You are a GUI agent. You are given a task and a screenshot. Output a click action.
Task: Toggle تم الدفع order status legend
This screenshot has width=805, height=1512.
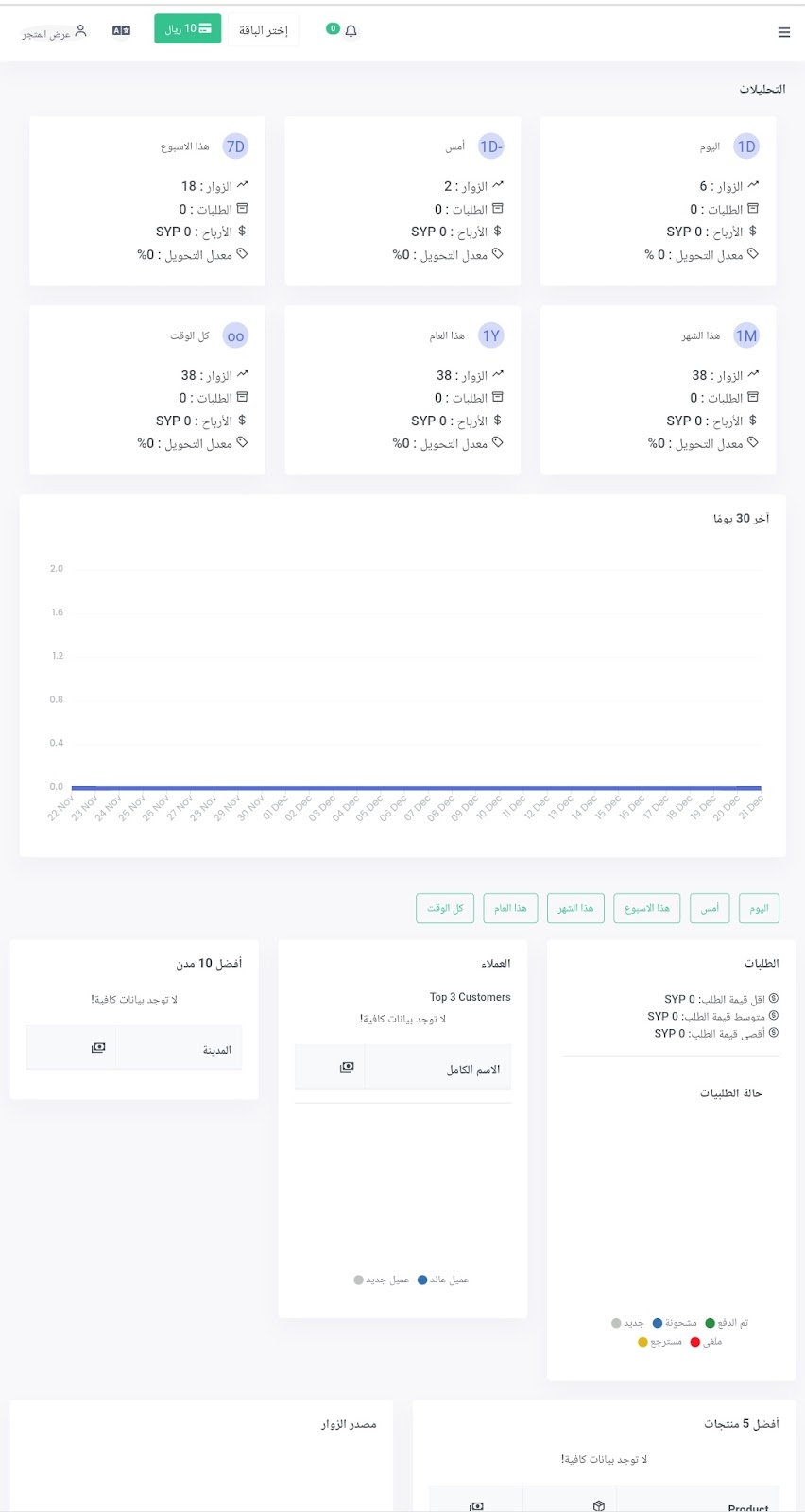(x=727, y=1323)
